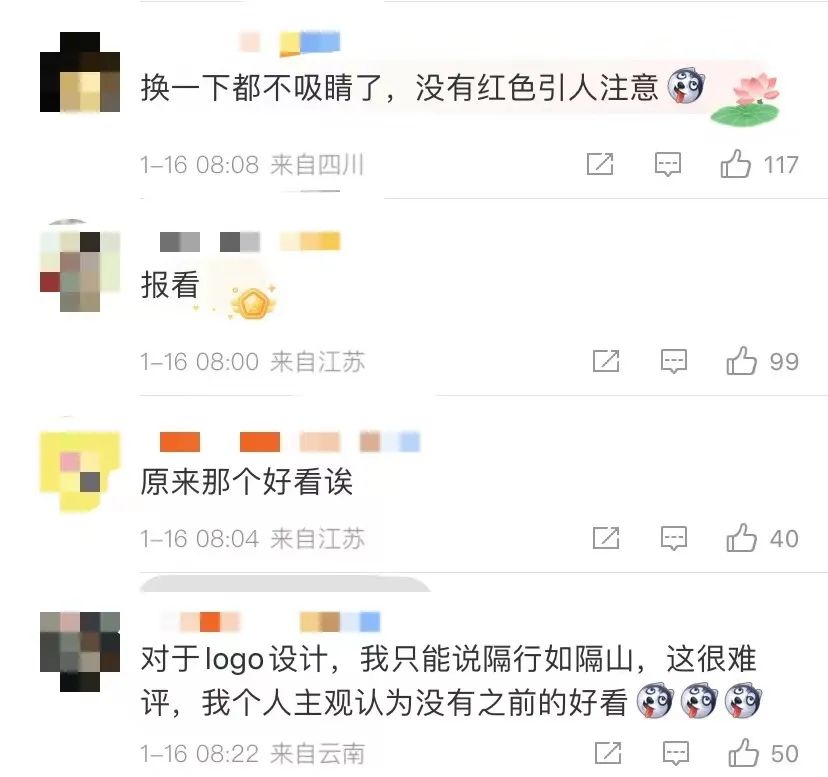Viewport: 828px width, 777px height.
Task: Share the '报看' comment
Action: pos(606,361)
